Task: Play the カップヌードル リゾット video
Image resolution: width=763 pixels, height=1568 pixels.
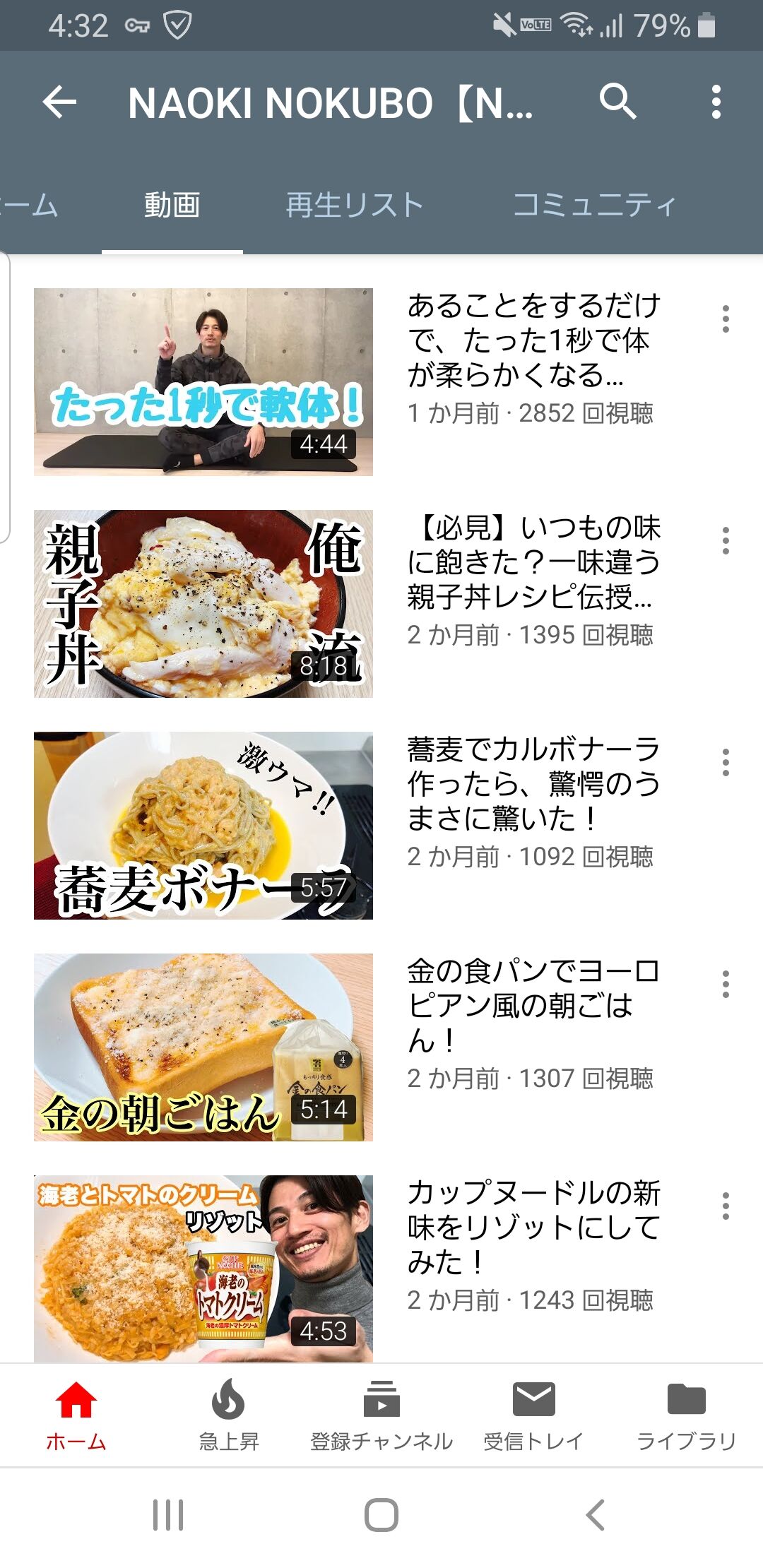Action: 203,1269
